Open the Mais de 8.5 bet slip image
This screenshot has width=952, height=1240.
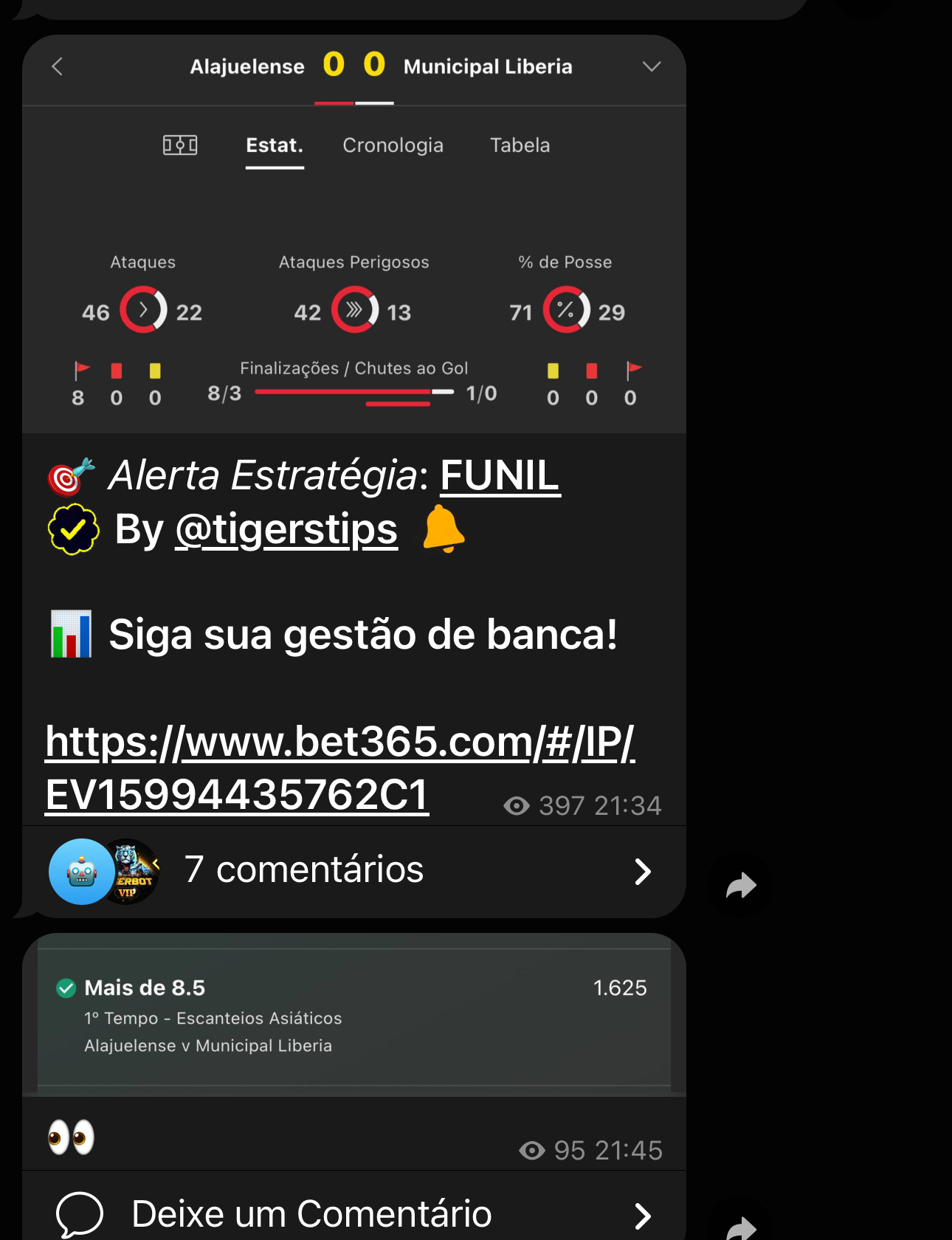354,1015
